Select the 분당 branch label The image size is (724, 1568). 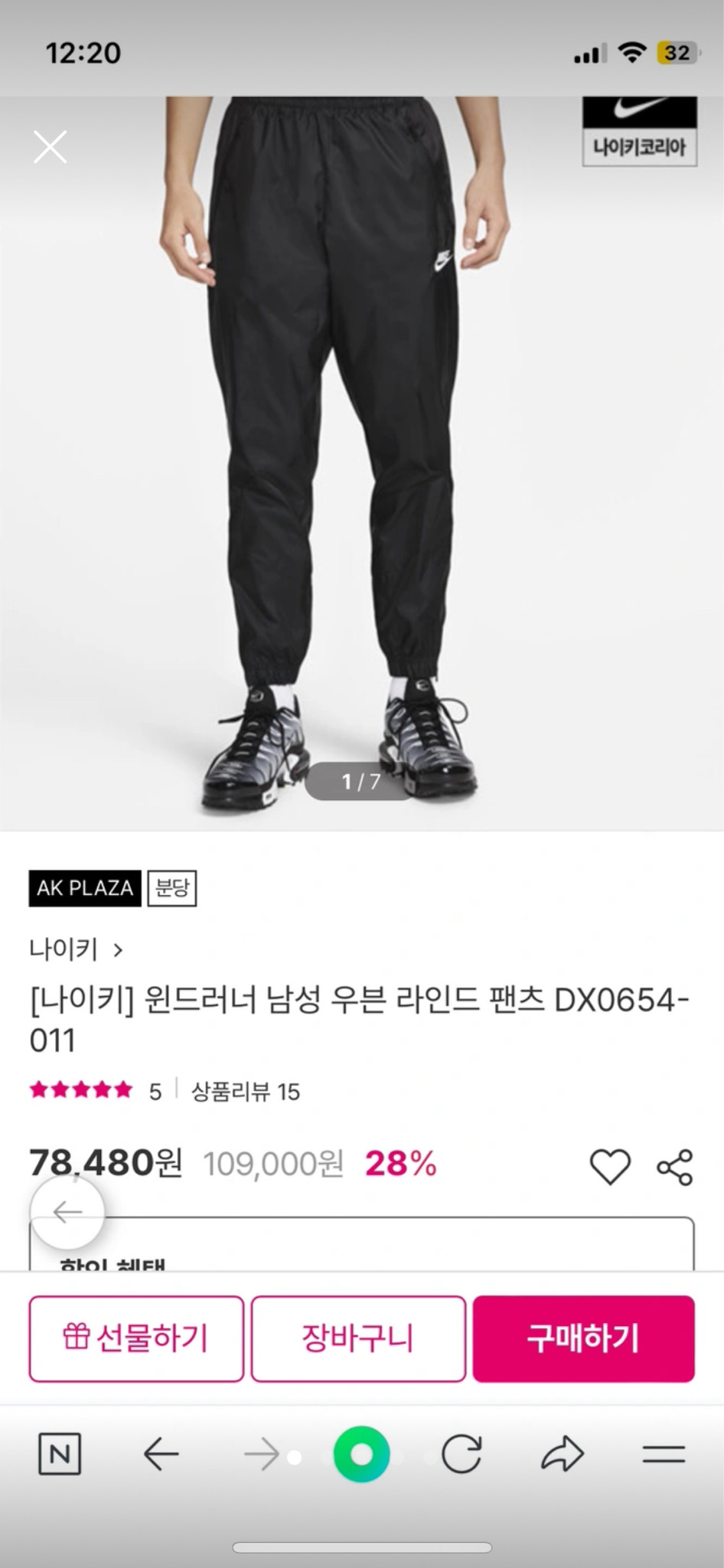tap(171, 888)
